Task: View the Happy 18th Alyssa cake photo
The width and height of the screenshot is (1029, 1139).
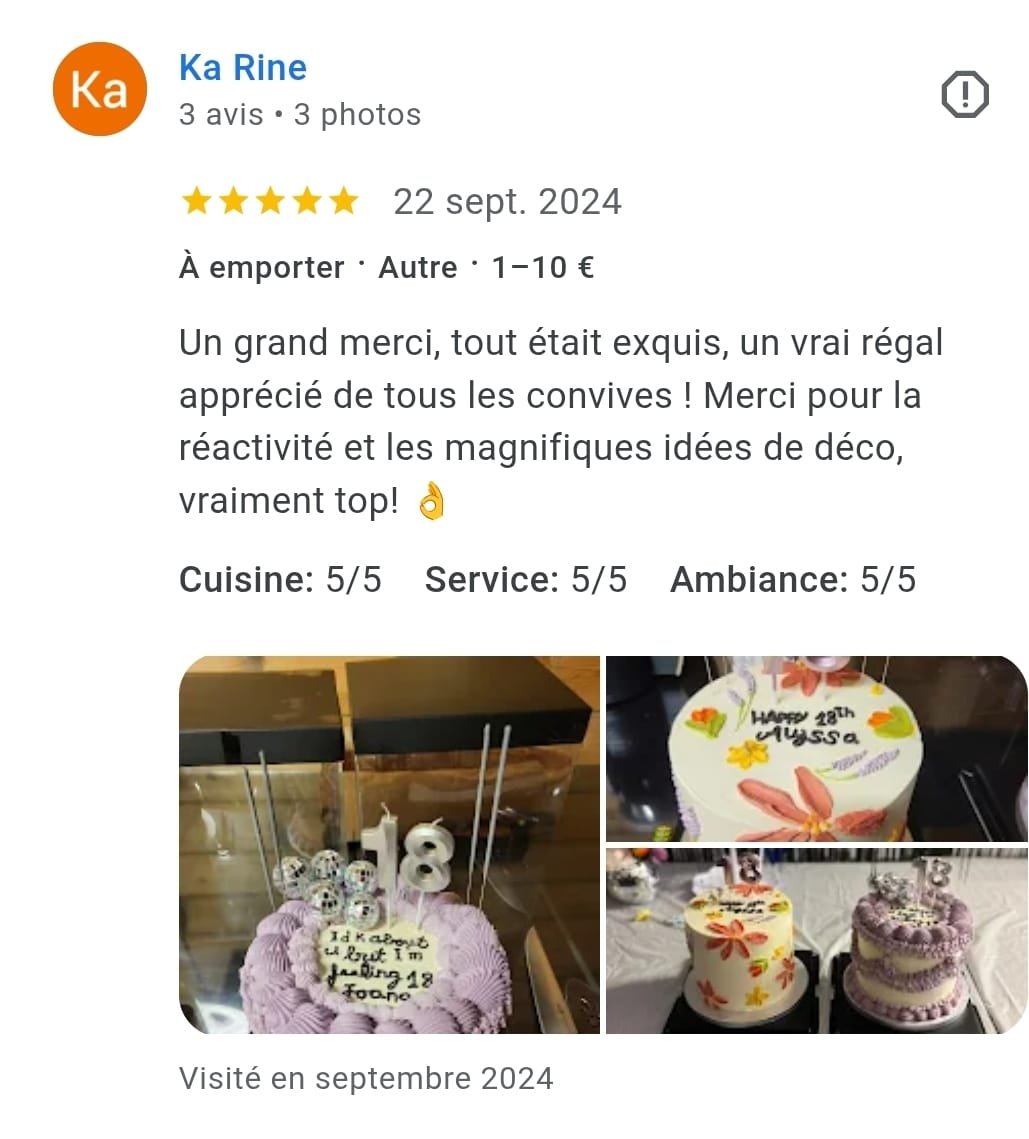Action: click(x=816, y=748)
